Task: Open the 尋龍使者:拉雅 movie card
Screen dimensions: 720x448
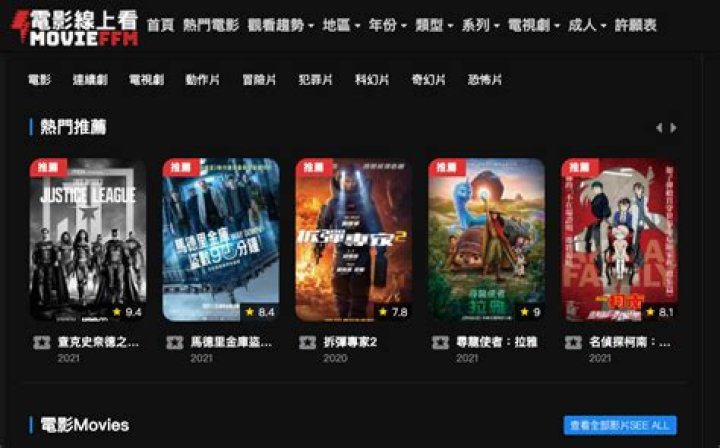Action: pyautogui.click(x=486, y=240)
